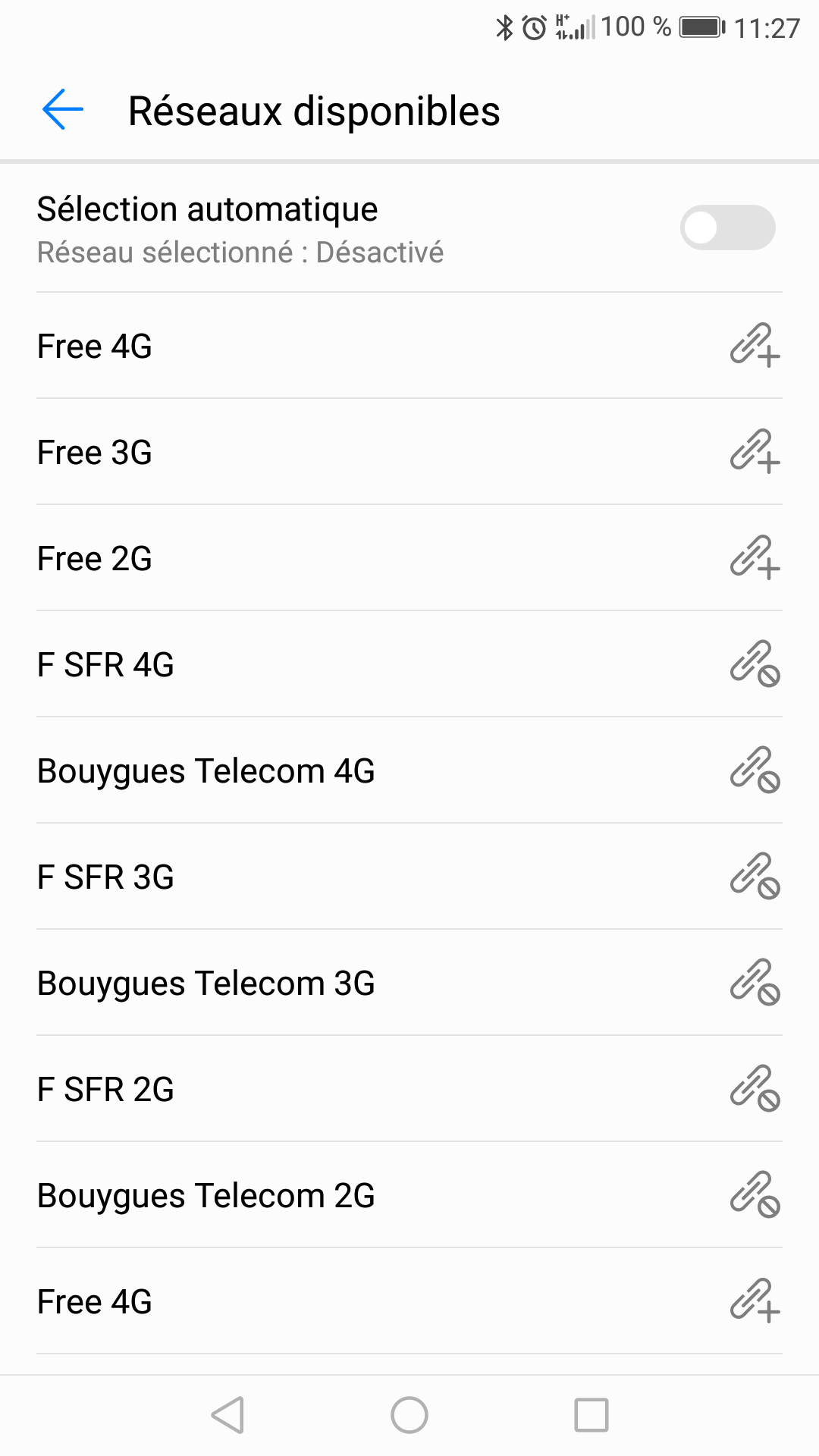The width and height of the screenshot is (819, 1456).
Task: Choose Bouygues Telecom 2G network
Action: coord(409,1195)
